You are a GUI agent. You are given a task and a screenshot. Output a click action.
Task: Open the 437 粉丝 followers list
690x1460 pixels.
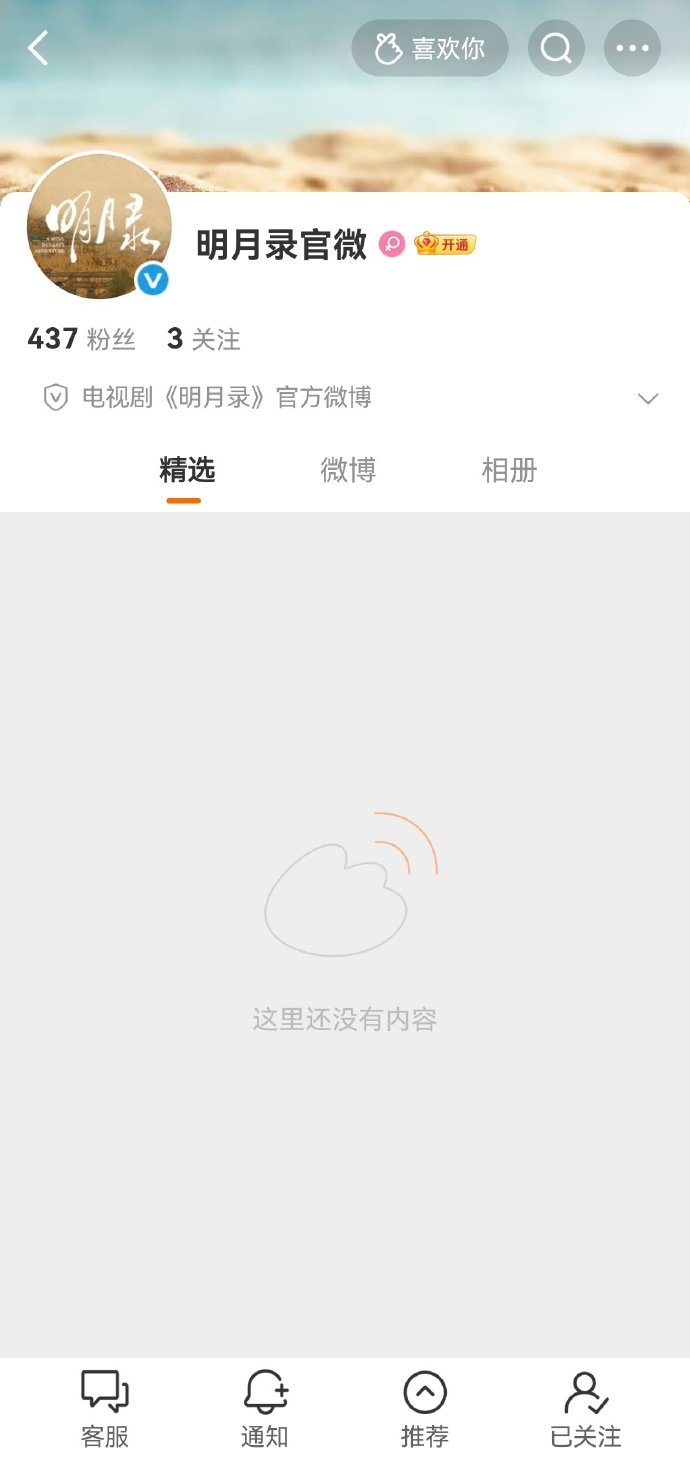[81, 339]
